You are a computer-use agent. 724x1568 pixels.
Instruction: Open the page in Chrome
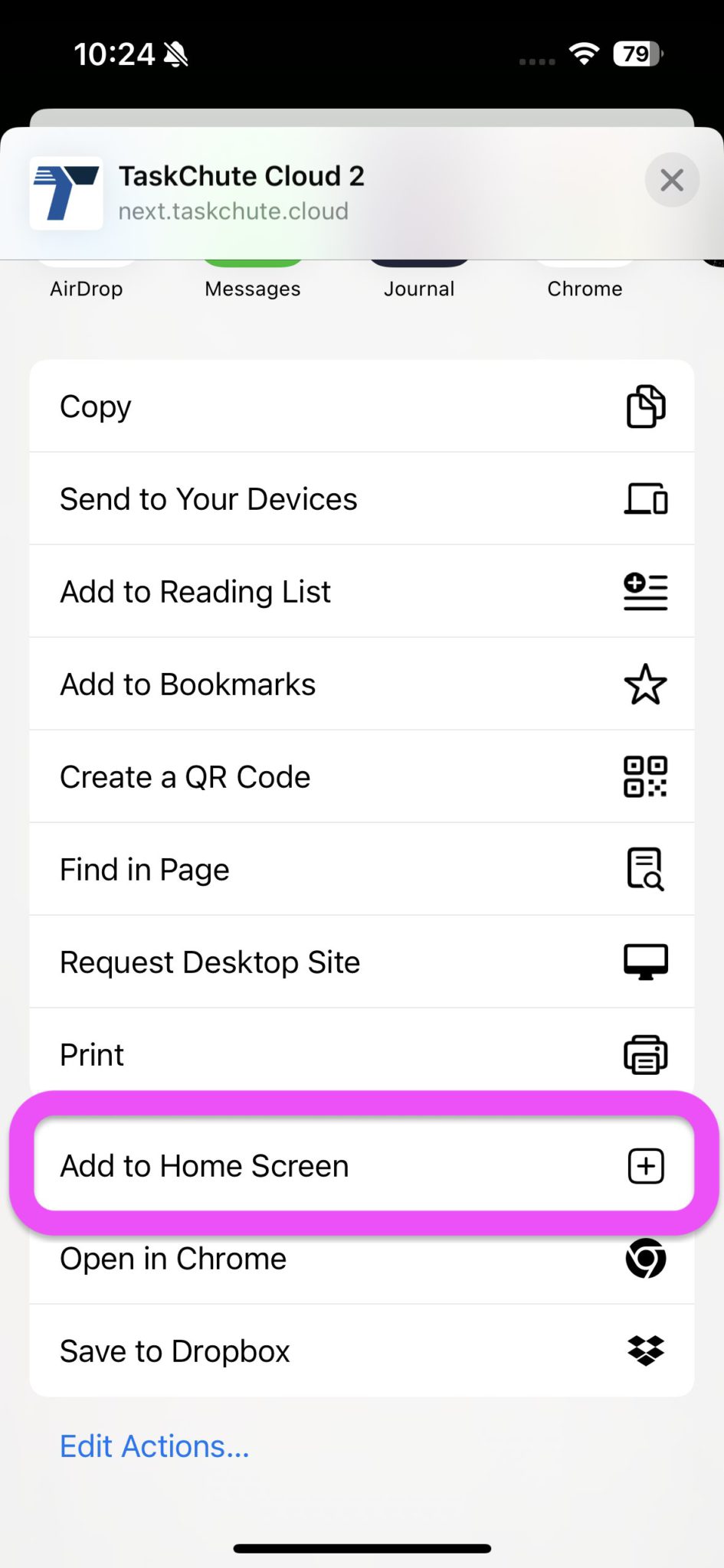pos(362,1259)
